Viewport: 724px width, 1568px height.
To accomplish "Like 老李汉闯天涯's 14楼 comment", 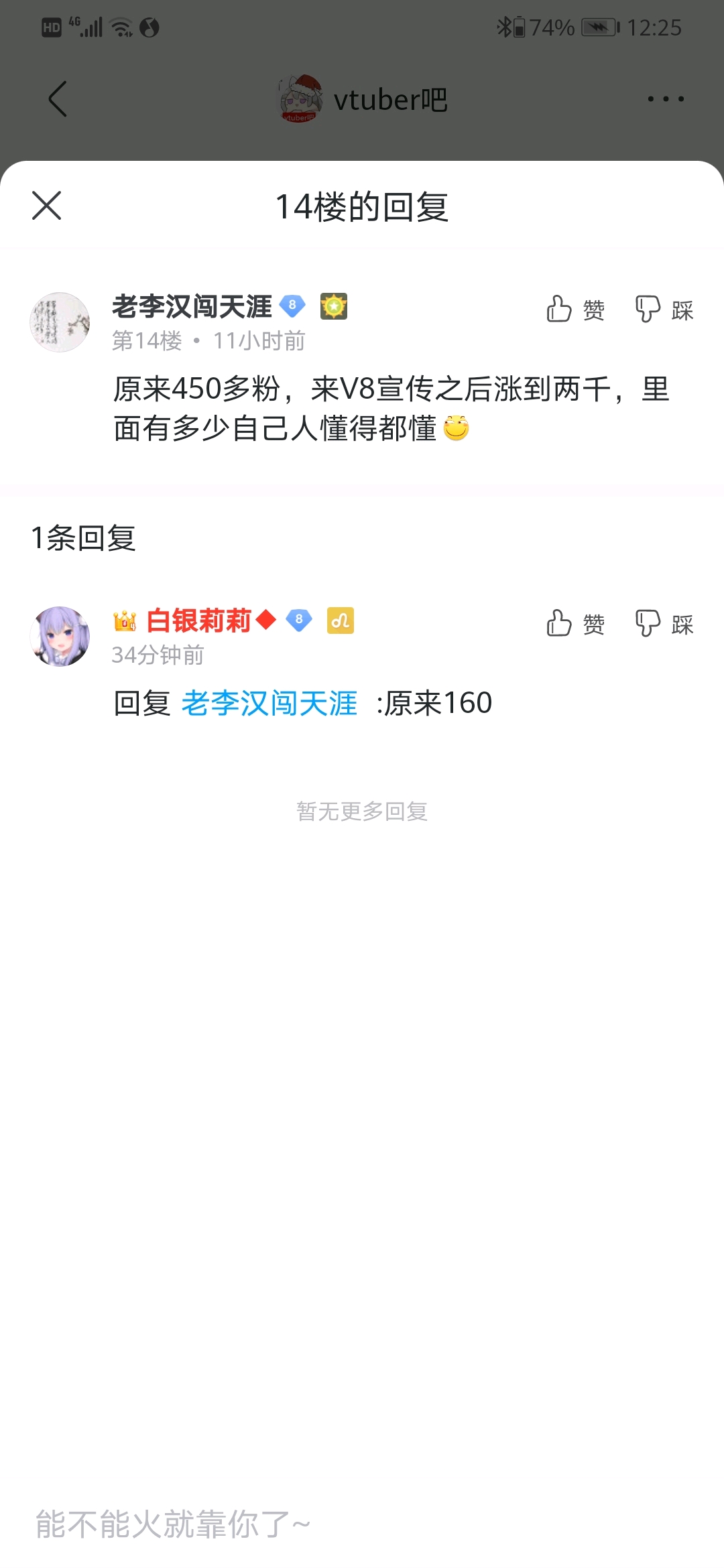I will coord(575,310).
